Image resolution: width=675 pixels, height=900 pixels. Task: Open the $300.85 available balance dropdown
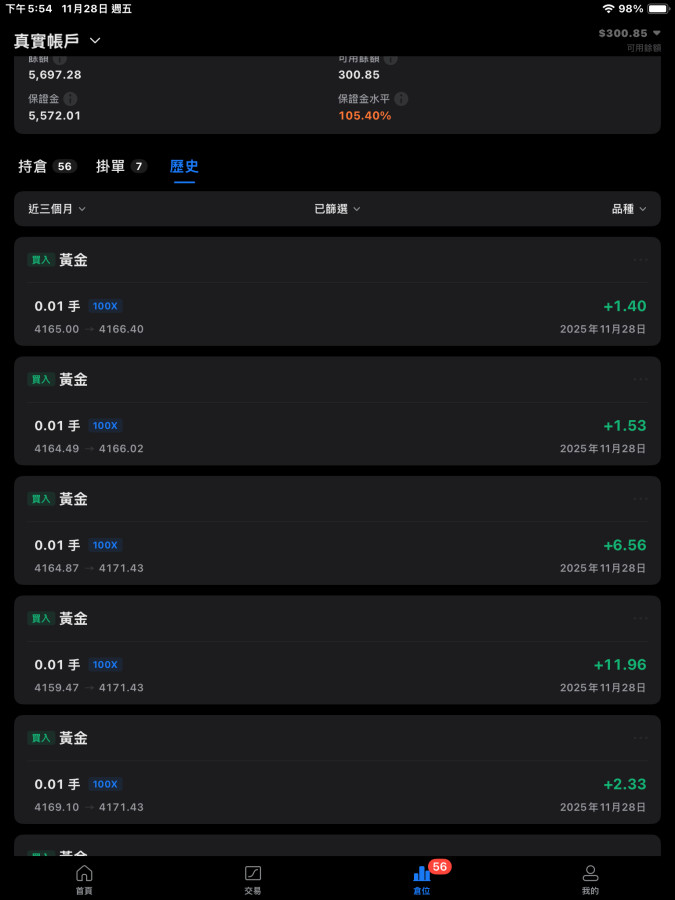[x=630, y=33]
